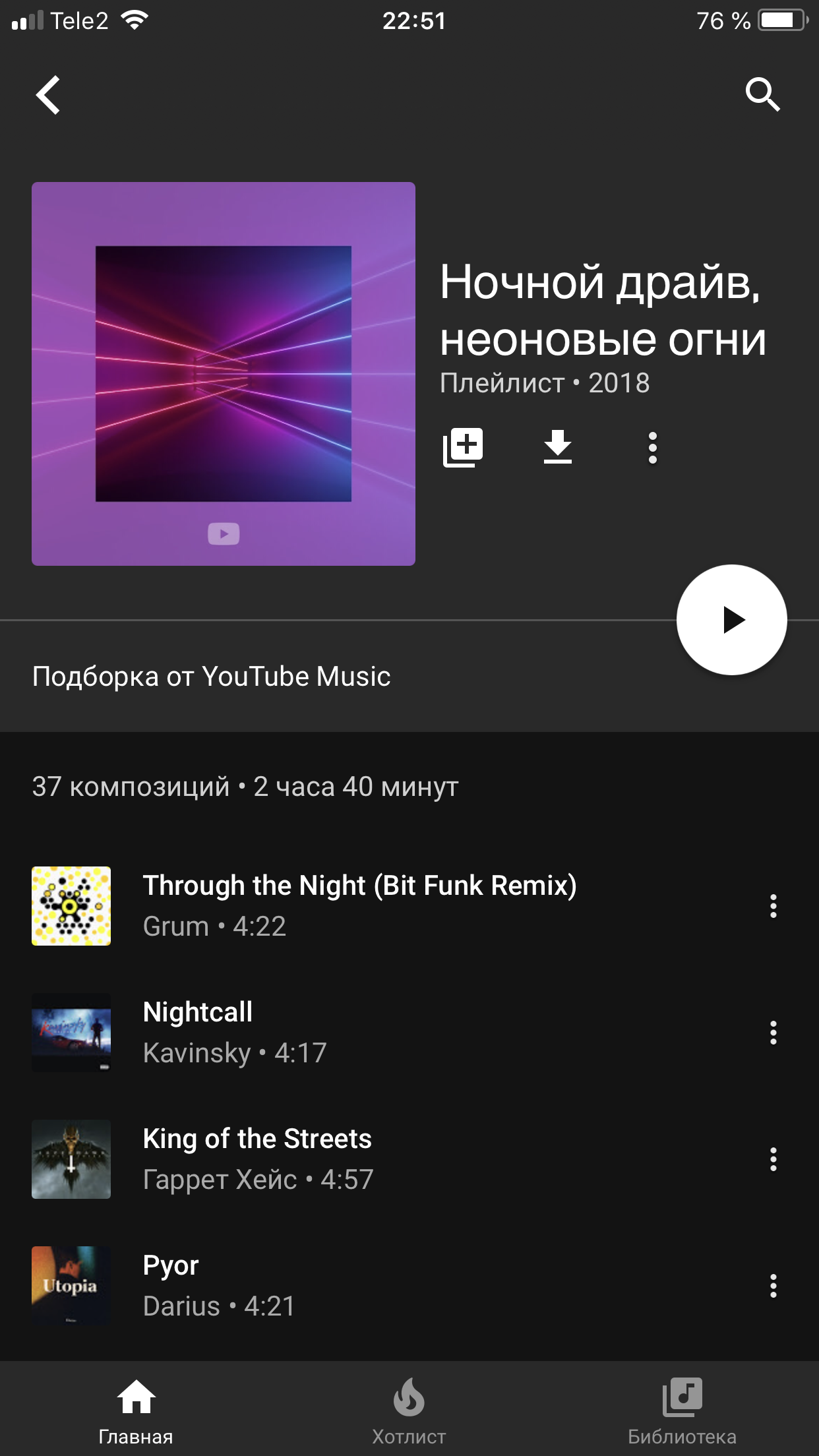819x1456 pixels.
Task: Download the playlist for offline listening
Action: tap(558, 447)
